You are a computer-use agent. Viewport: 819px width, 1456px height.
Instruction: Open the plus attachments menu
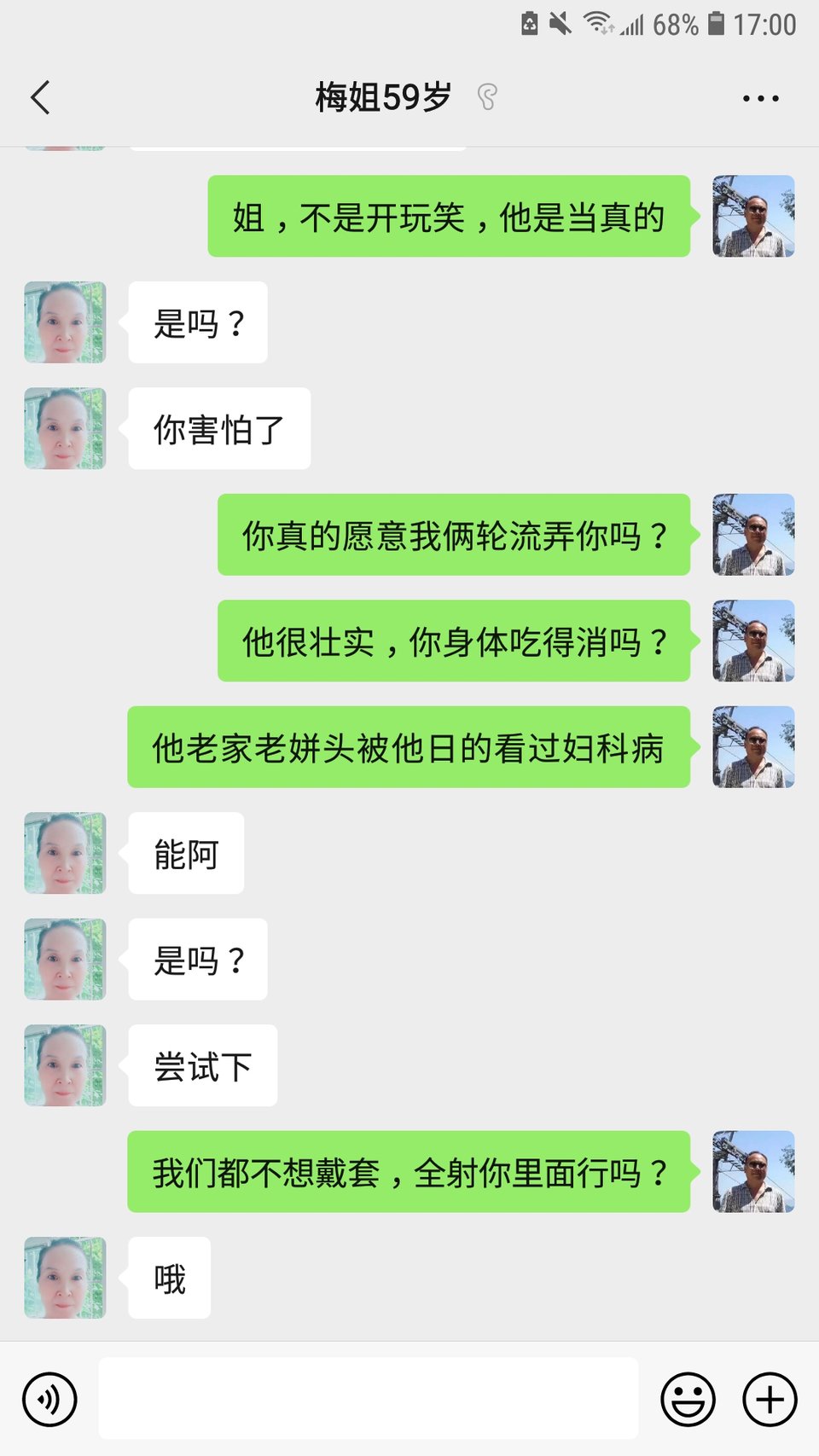click(x=770, y=1399)
